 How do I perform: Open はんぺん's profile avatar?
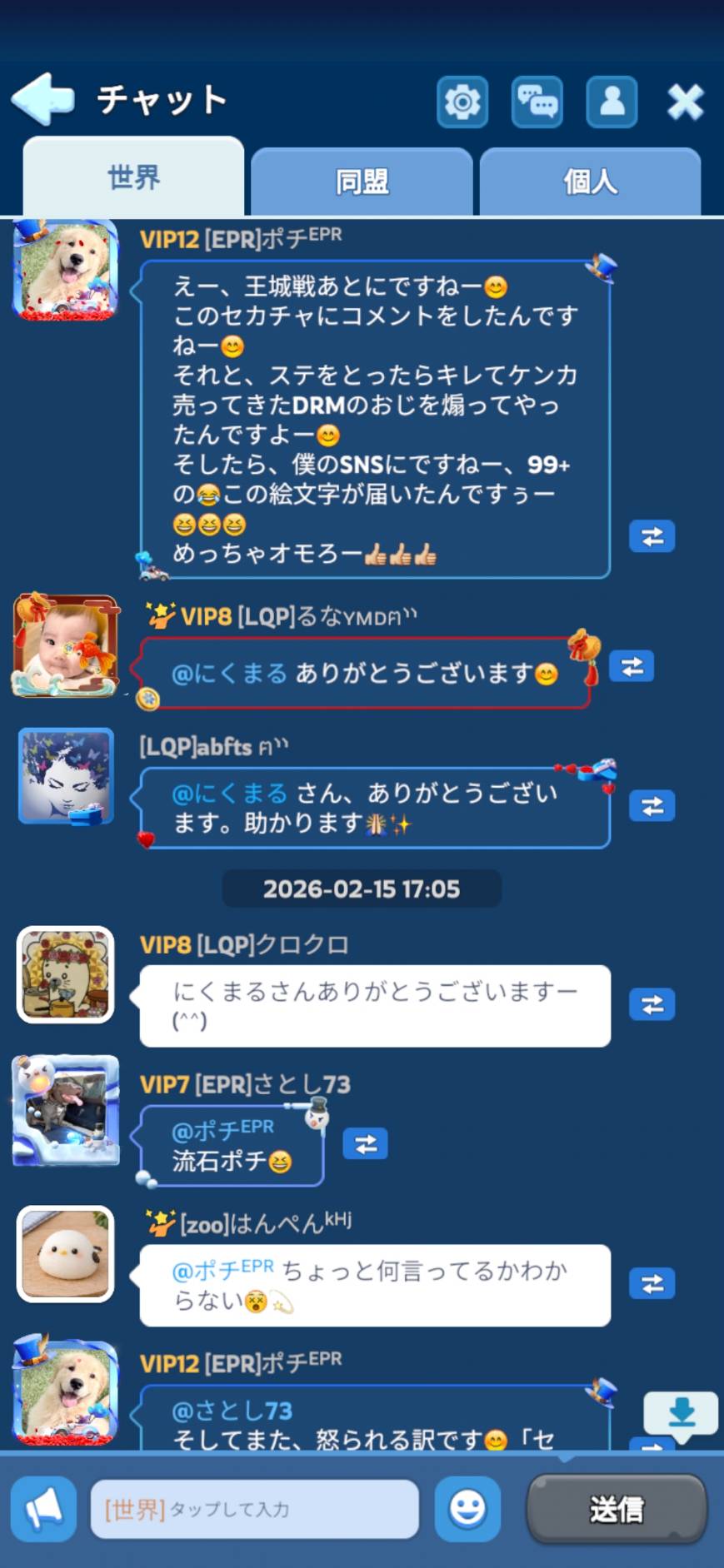click(66, 1253)
